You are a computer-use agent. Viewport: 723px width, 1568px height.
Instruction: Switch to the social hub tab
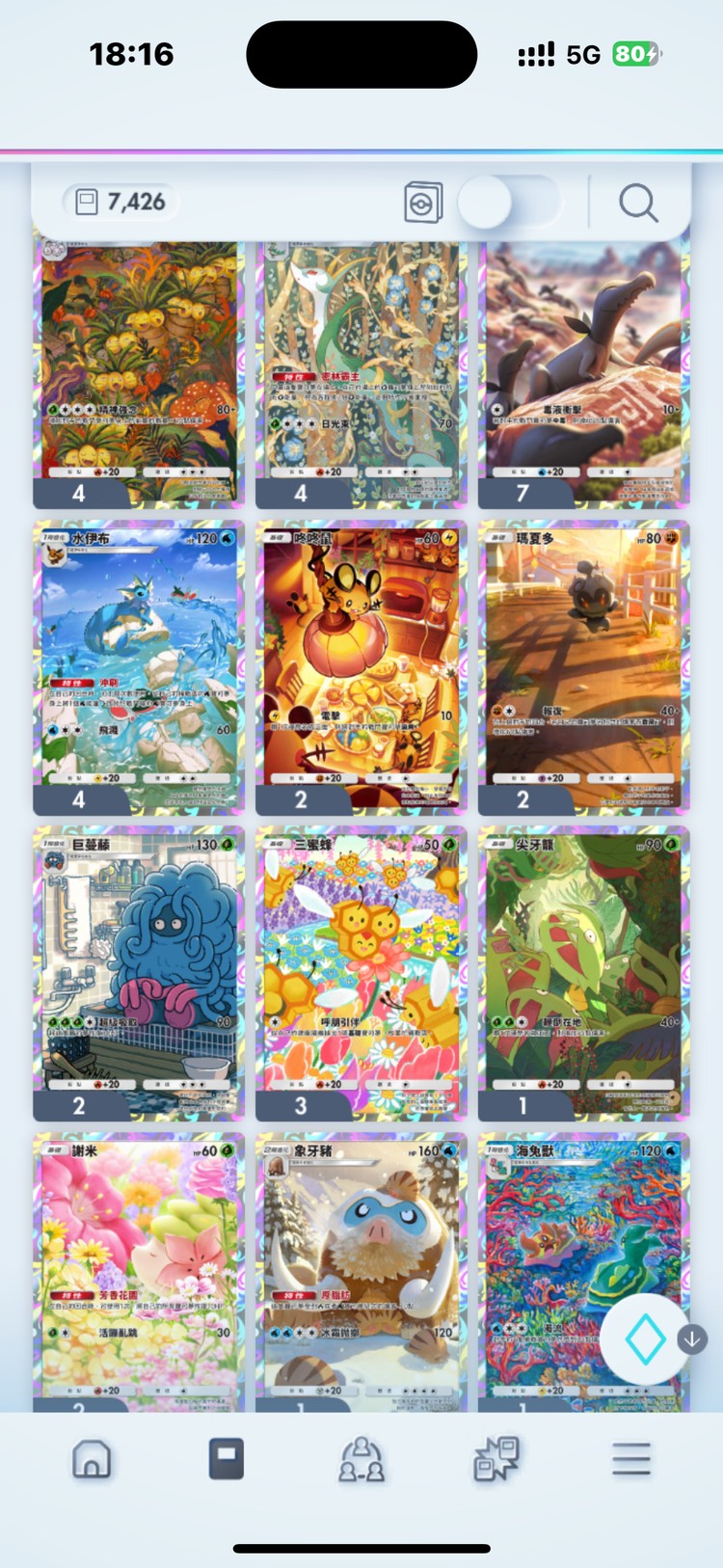(361, 1459)
